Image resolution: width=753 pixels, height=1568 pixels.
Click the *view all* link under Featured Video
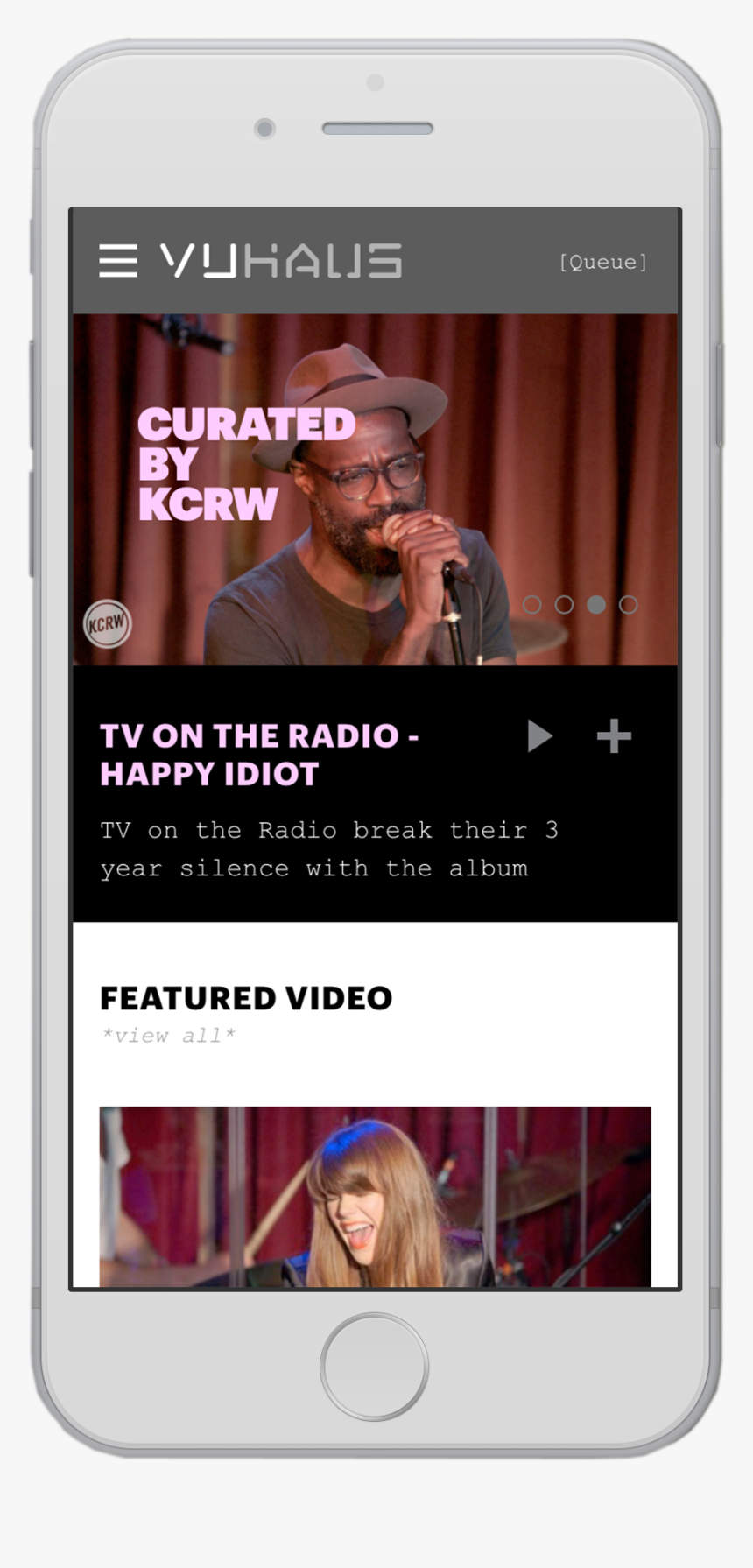(167, 1035)
